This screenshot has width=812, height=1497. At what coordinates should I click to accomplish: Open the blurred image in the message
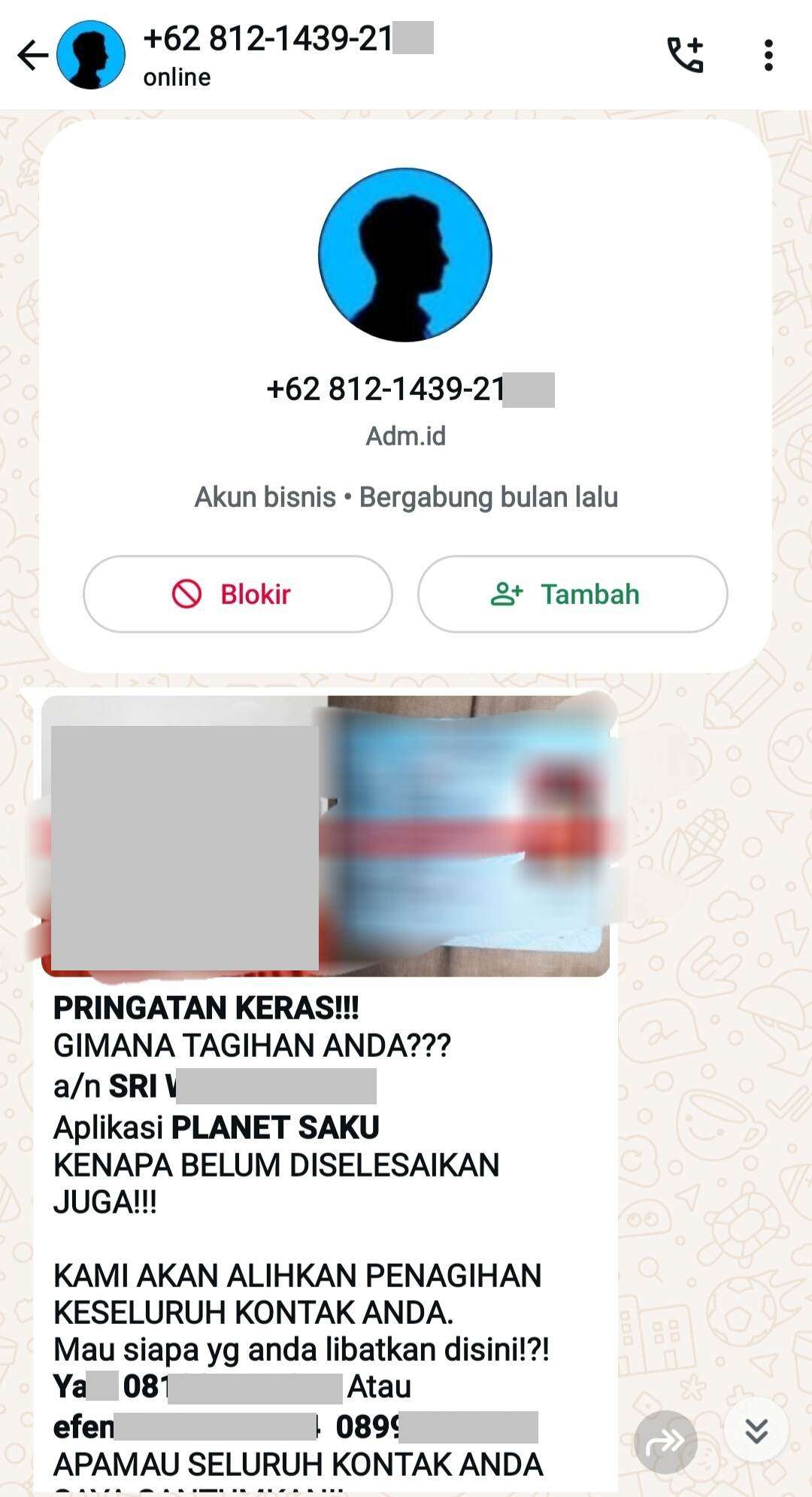point(326,836)
